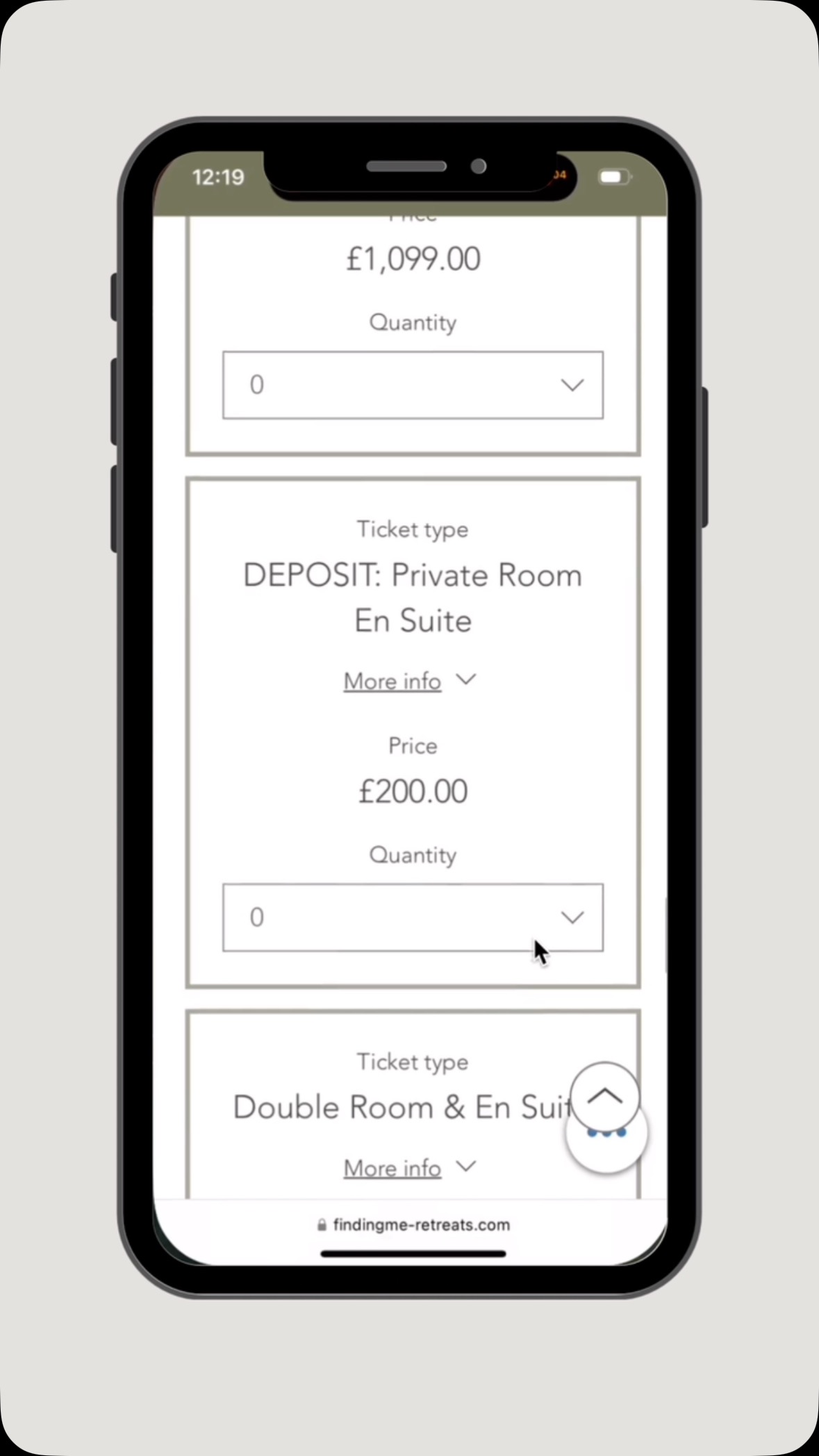Expand More info for DEPOSIT: Private Room En Suite
This screenshot has height=1456, width=819.
pyautogui.click(x=409, y=681)
